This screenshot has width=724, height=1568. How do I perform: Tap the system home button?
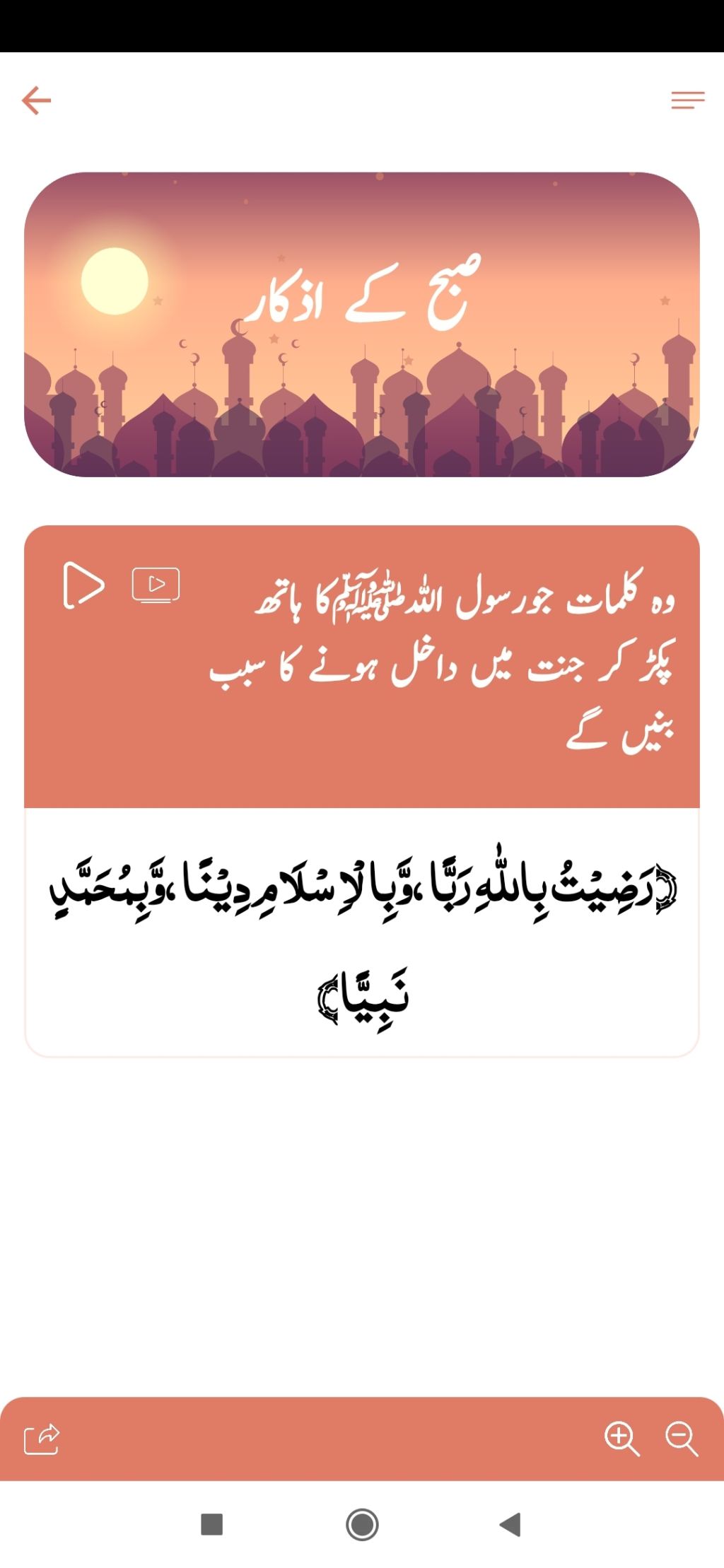pos(362,1524)
